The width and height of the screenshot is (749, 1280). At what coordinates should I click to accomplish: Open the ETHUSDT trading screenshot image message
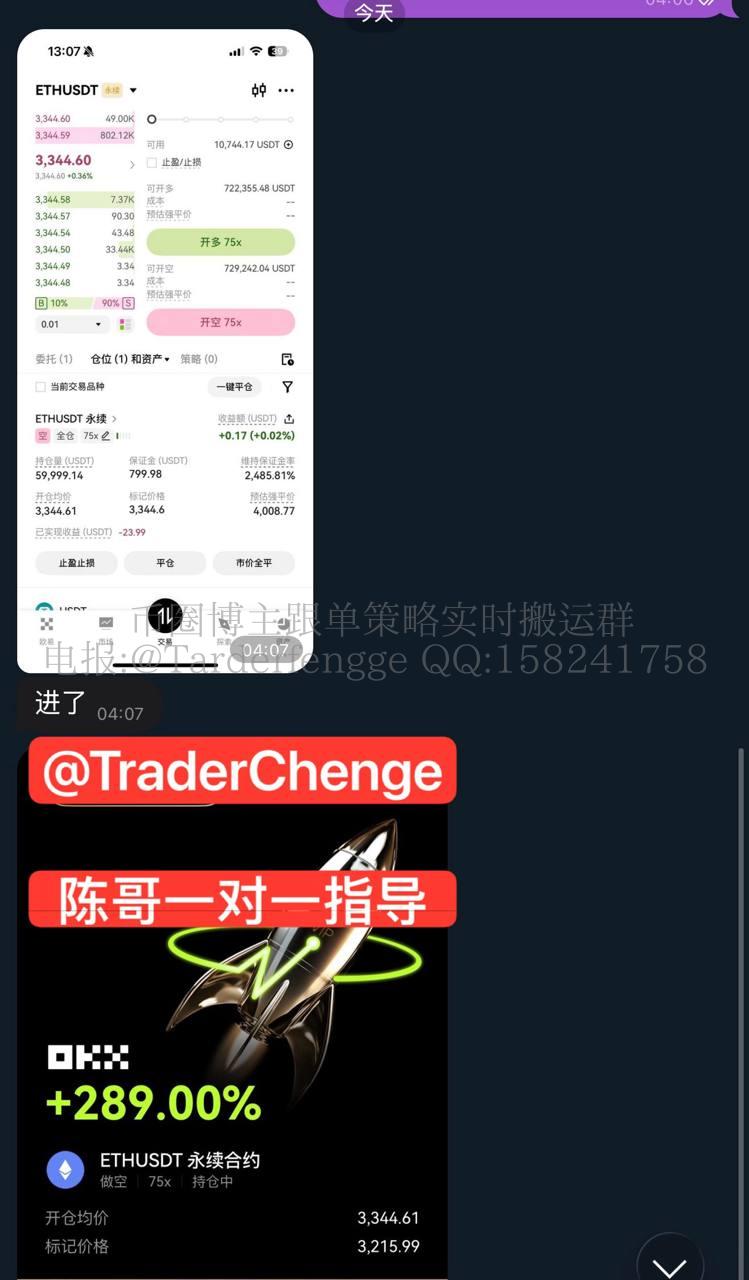point(165,350)
